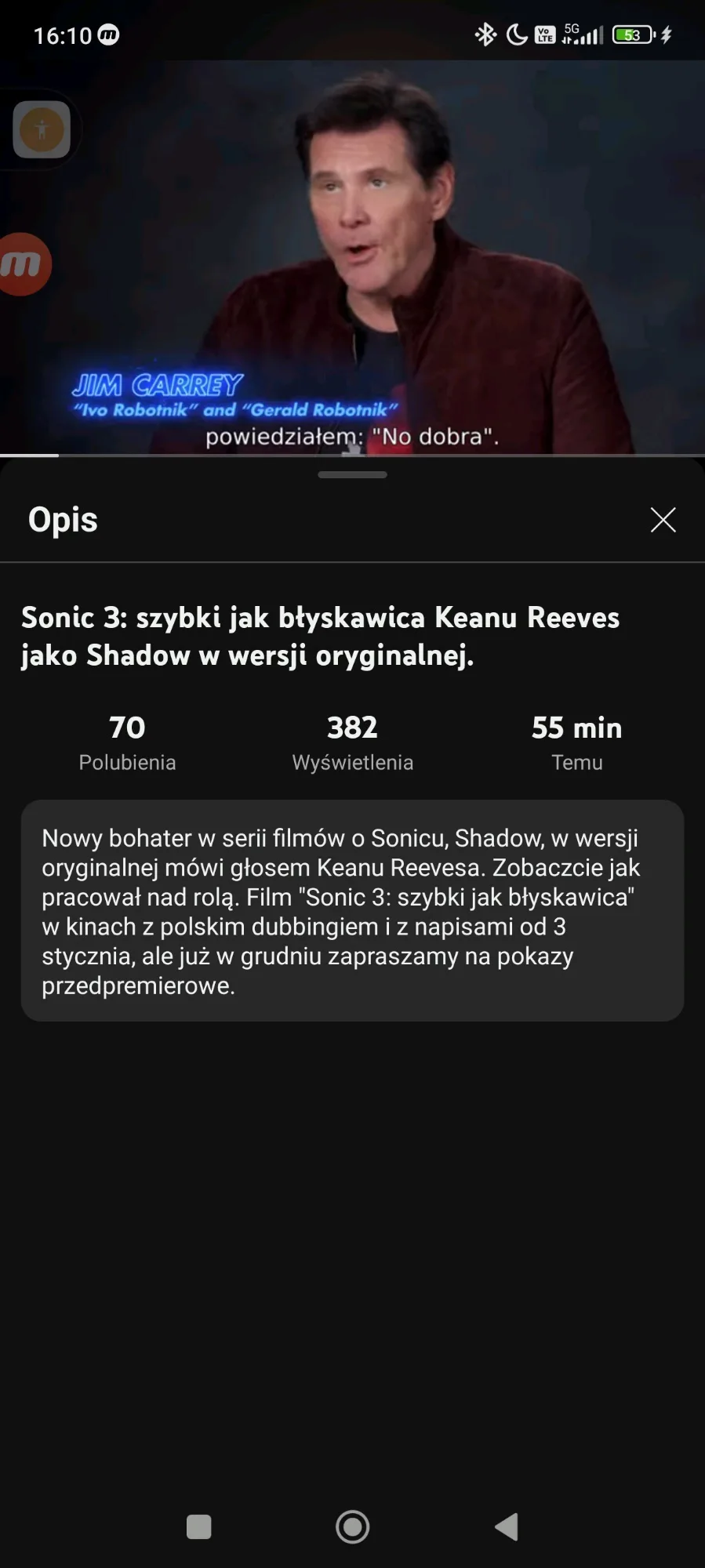705x1568 pixels.
Task: Go back with the system back button
Action: click(507, 1526)
